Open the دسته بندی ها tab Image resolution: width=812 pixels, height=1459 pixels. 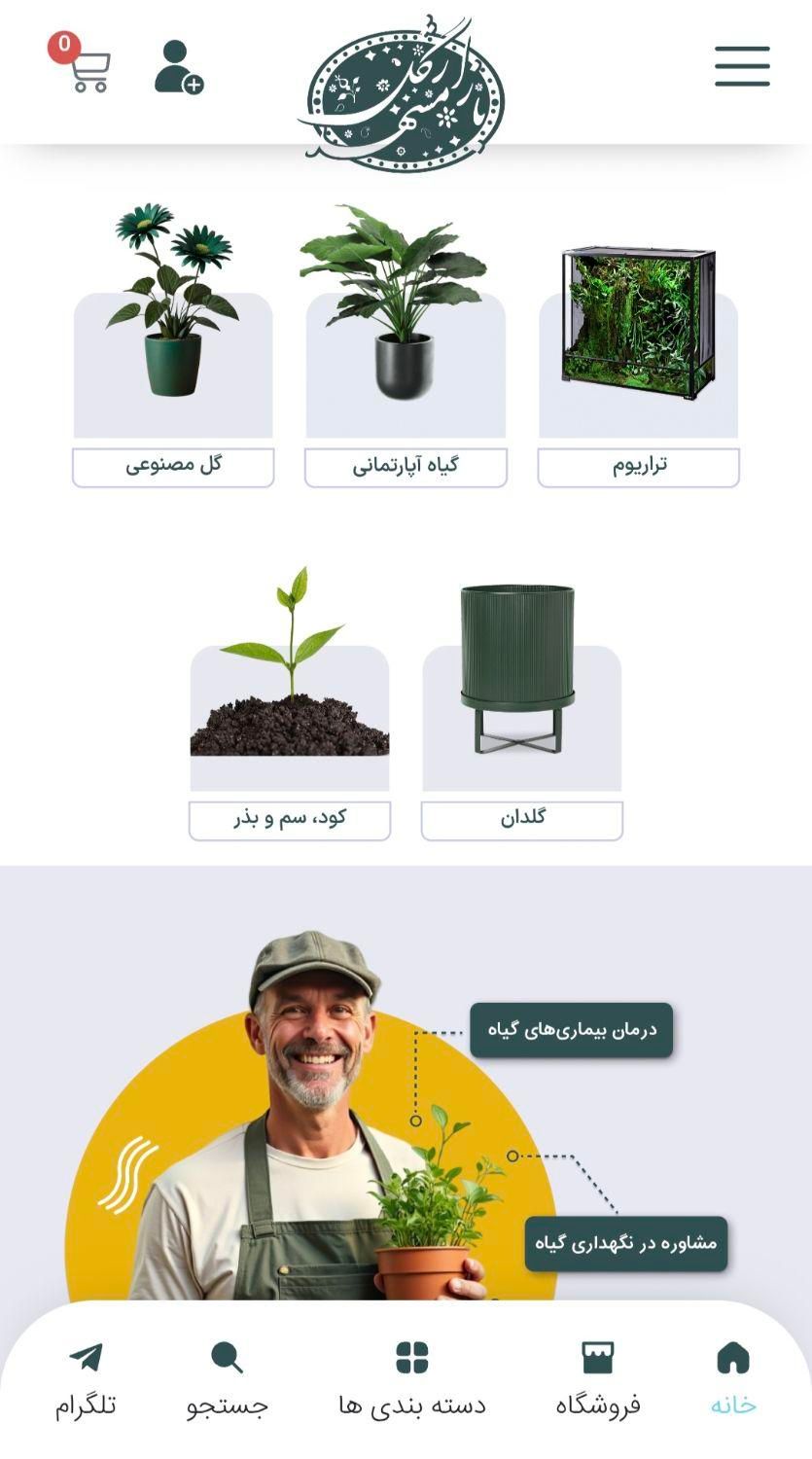412,1379
